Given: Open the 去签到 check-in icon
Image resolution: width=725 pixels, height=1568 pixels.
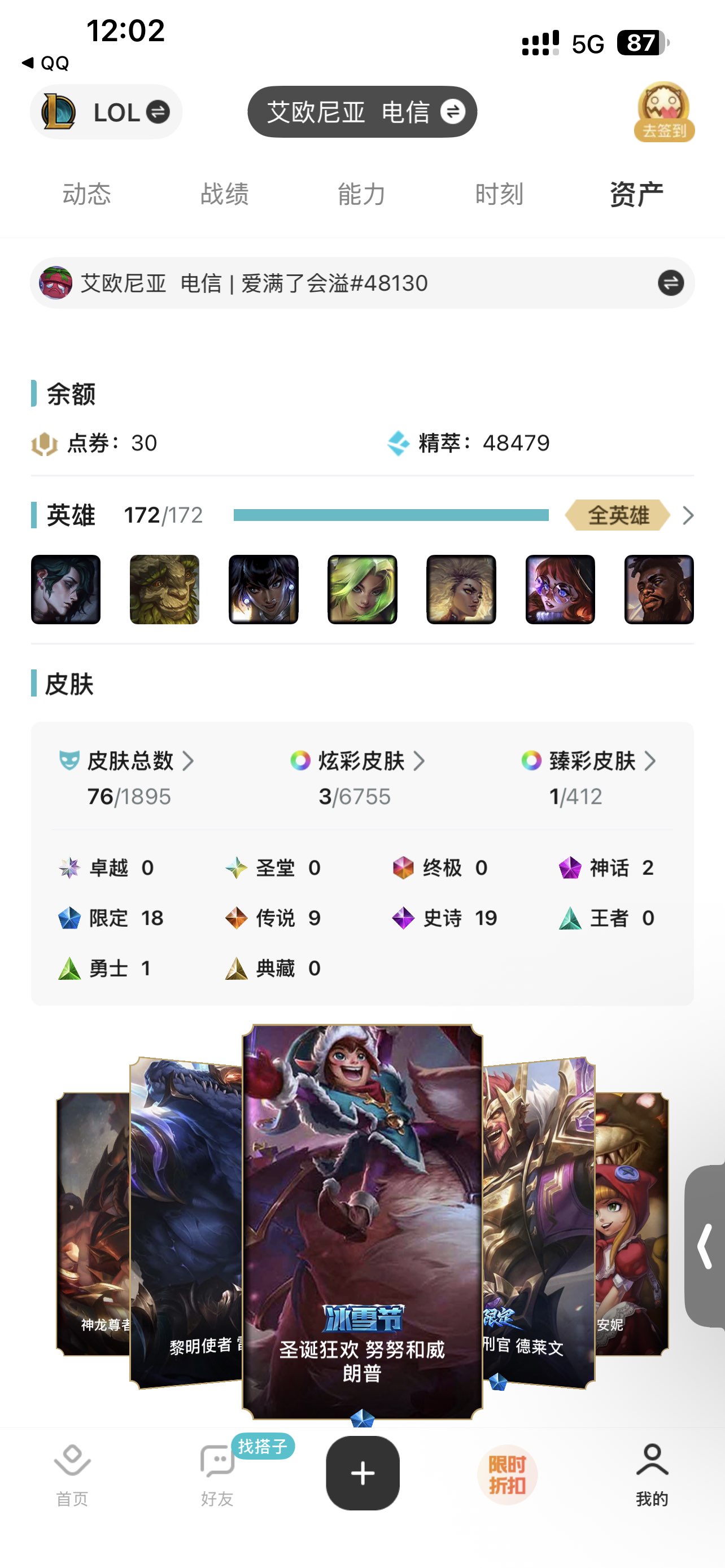Looking at the screenshot, I should [x=663, y=113].
